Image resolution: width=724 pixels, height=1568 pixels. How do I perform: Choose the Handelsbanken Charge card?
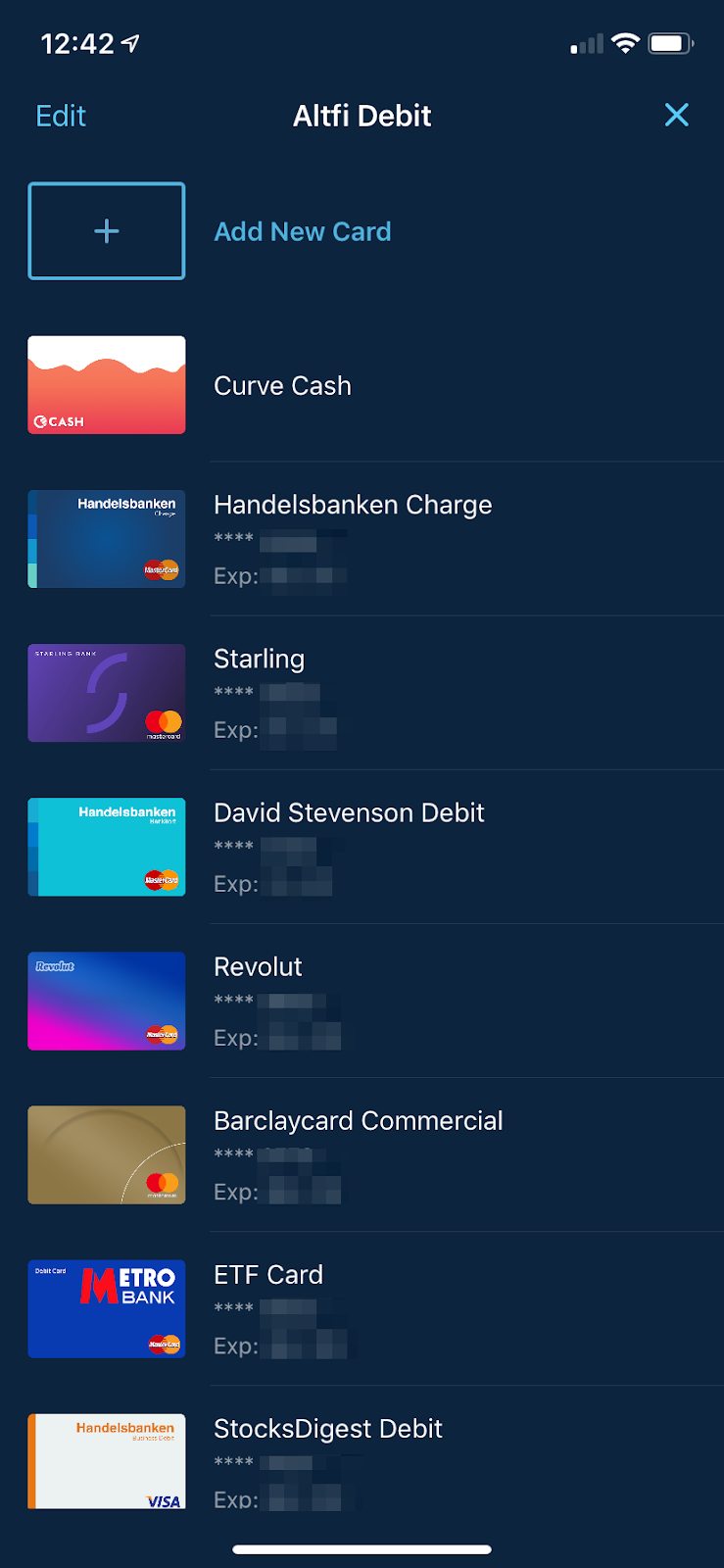353,506
